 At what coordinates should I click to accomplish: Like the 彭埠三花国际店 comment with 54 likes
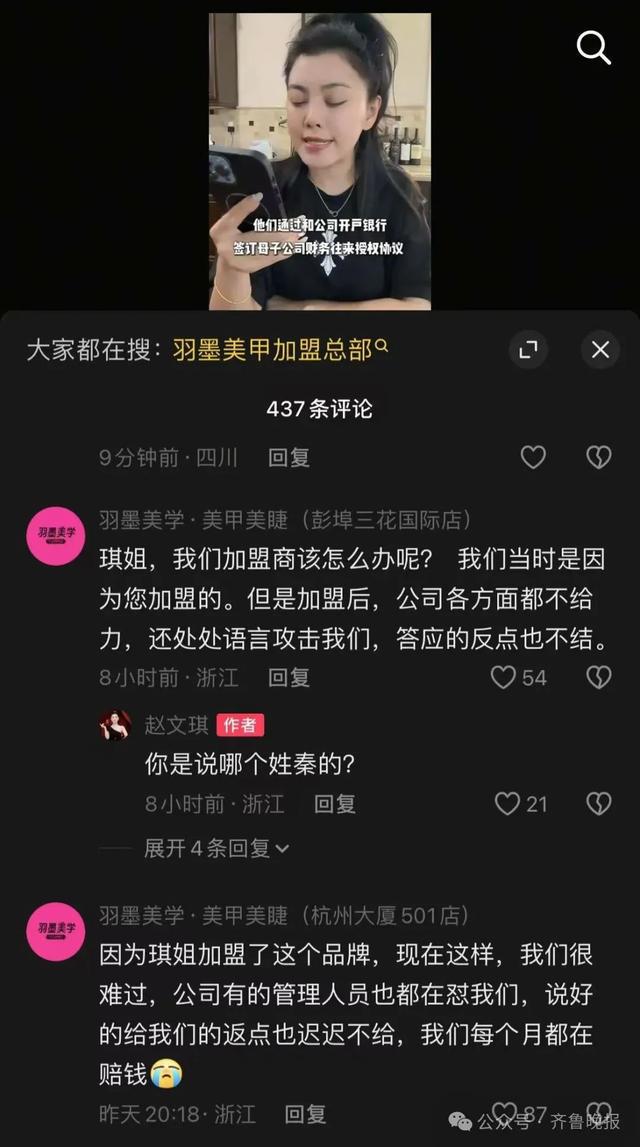(x=504, y=677)
